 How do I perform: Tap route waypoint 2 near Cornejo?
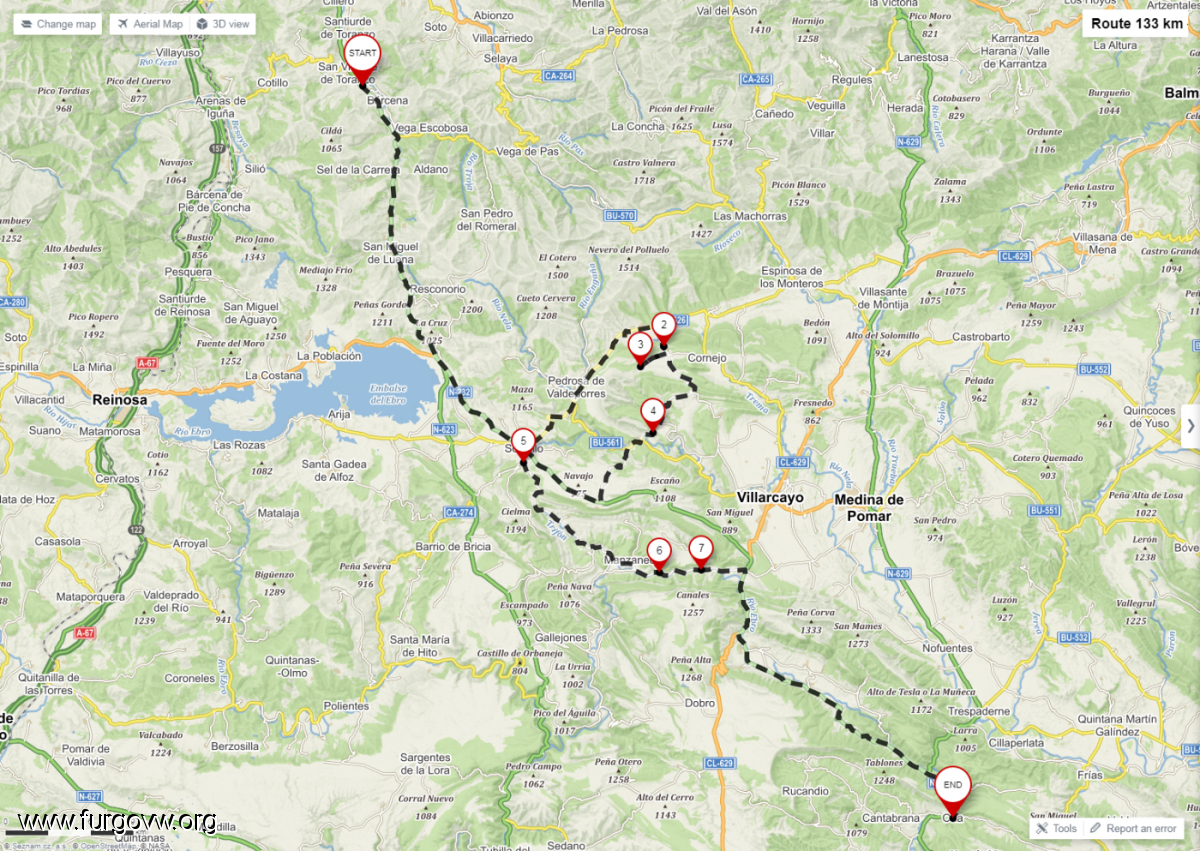point(662,324)
